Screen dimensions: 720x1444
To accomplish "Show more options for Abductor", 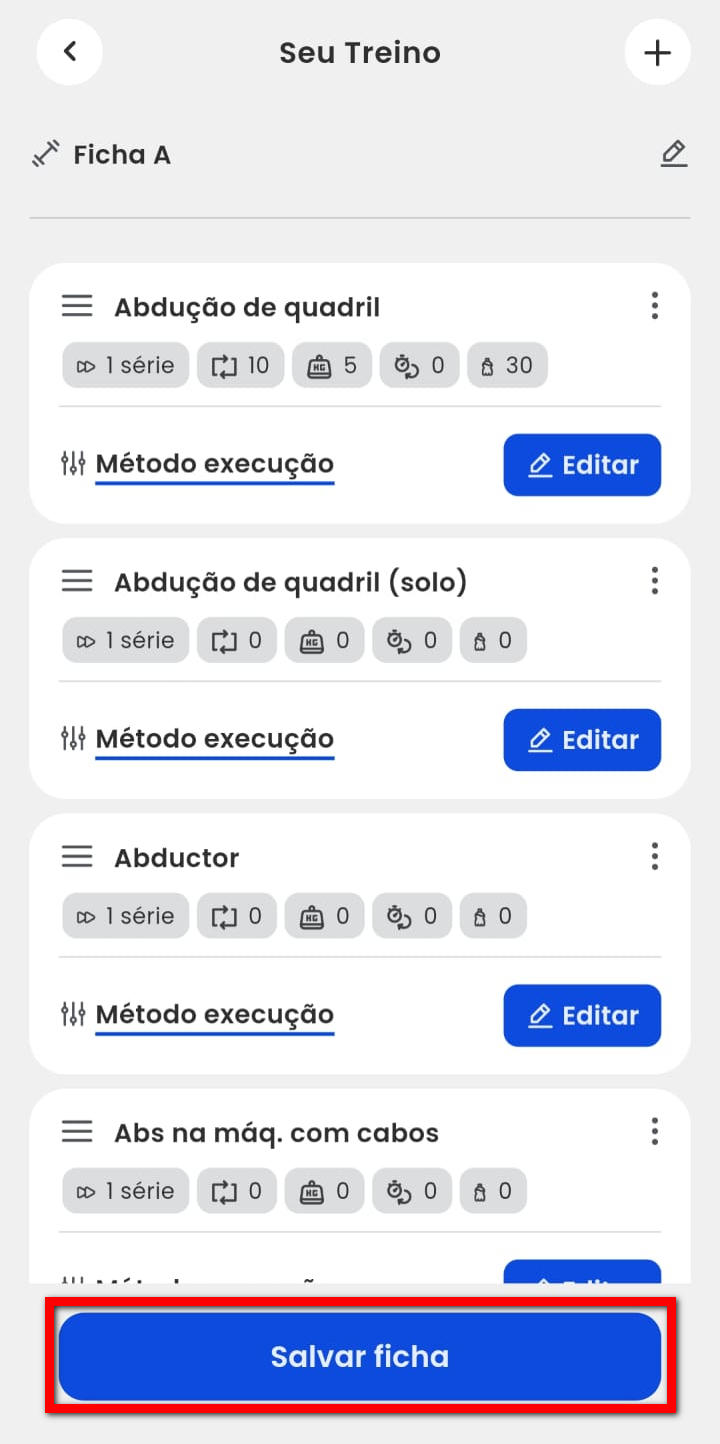I will tap(654, 857).
